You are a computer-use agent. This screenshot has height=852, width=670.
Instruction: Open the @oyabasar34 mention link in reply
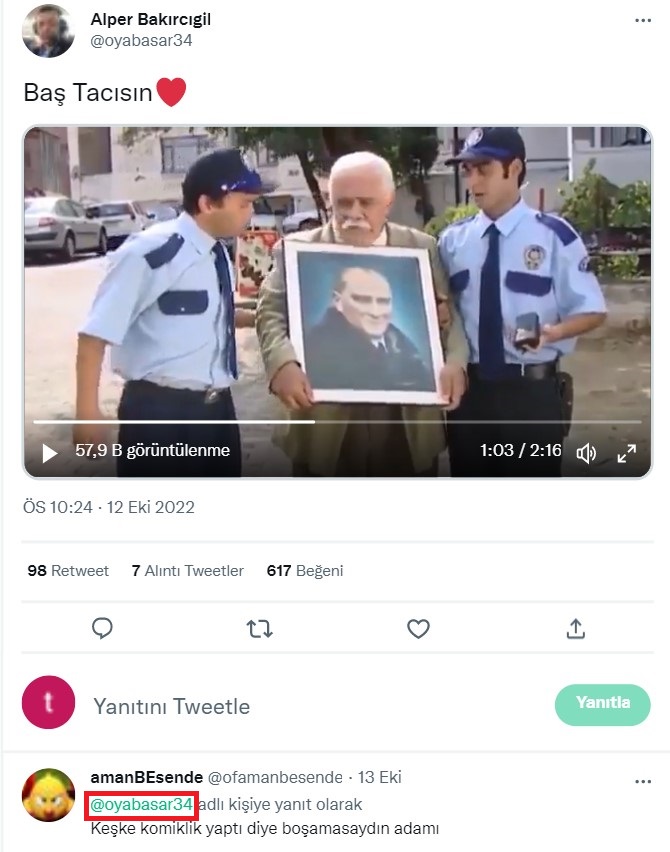pos(140,804)
